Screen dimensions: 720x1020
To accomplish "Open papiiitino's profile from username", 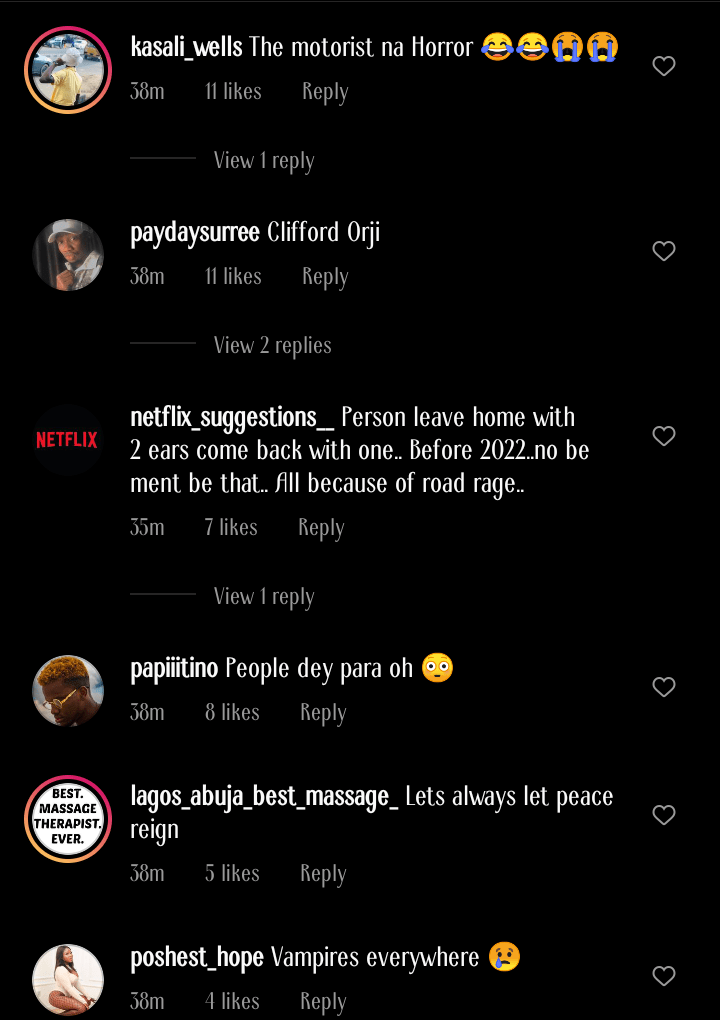I will click(x=174, y=668).
